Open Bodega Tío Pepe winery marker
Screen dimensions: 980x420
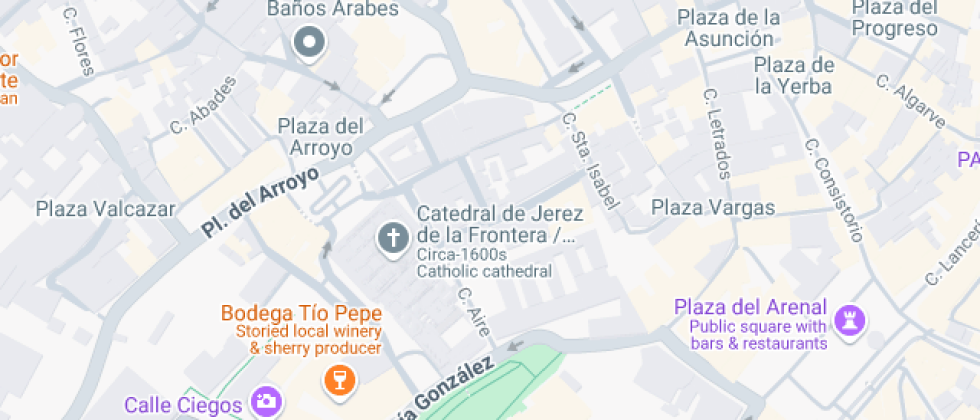coord(338,379)
